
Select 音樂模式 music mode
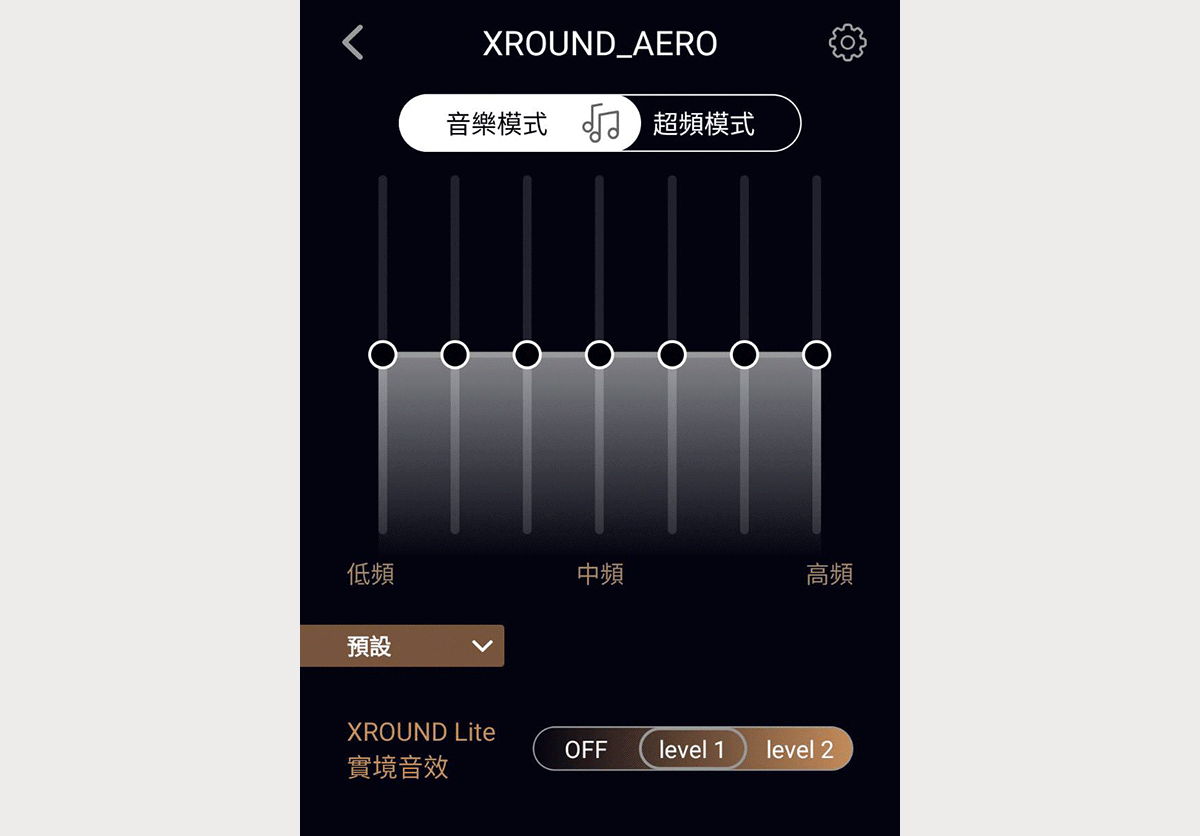tap(498, 124)
